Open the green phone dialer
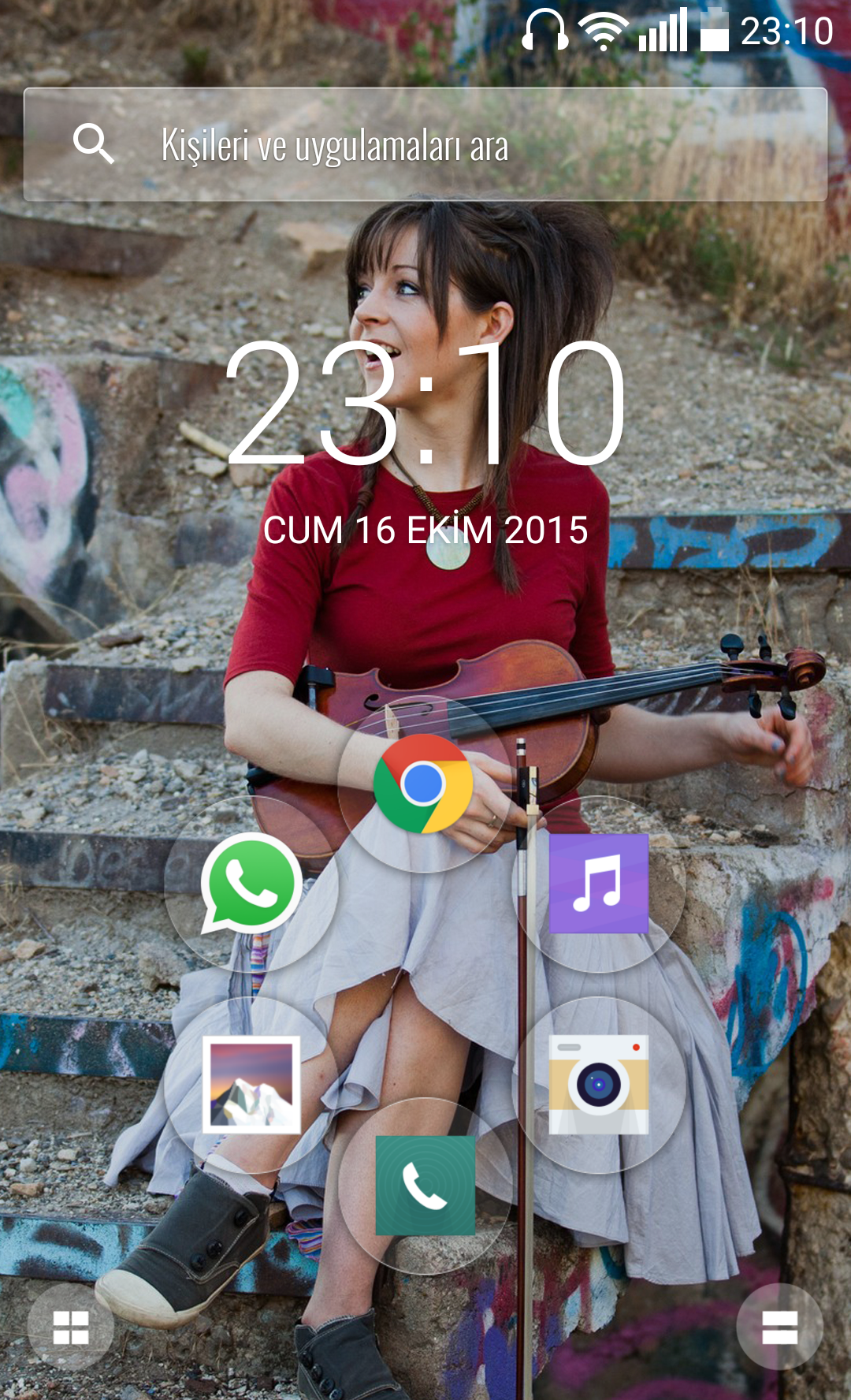Viewport: 851px width, 1400px height. click(x=425, y=1185)
